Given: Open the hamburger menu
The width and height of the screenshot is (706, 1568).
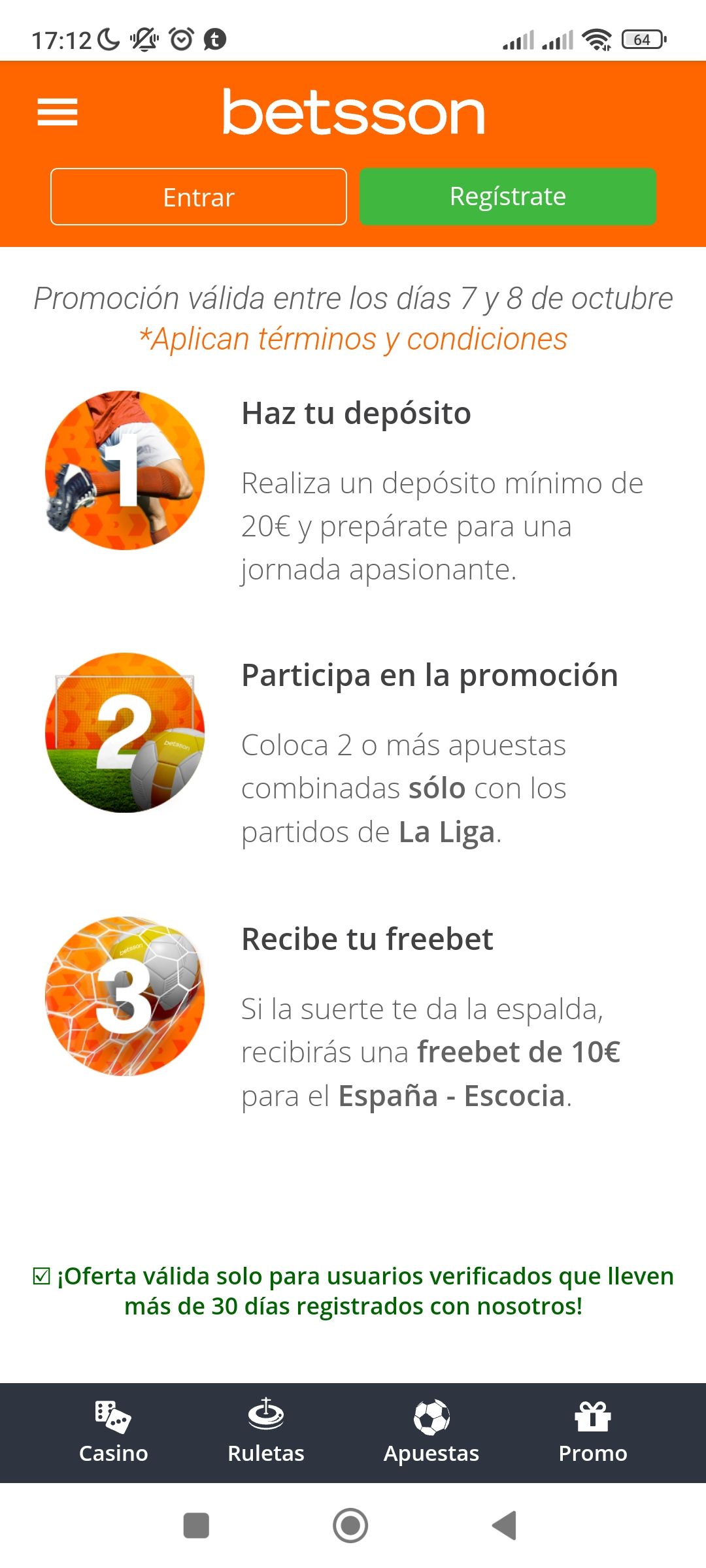Looking at the screenshot, I should coord(58,112).
